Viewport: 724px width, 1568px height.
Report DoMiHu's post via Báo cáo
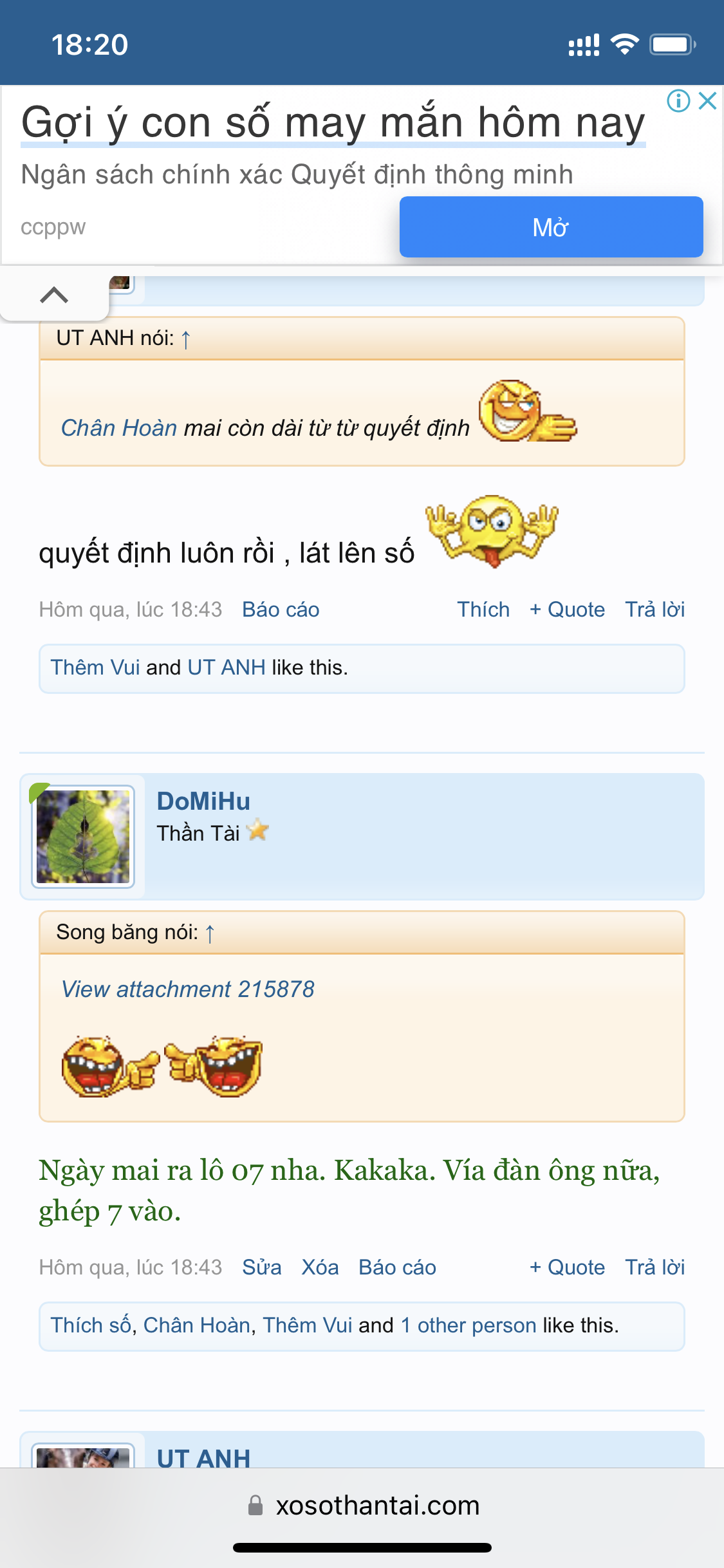coord(397,1267)
